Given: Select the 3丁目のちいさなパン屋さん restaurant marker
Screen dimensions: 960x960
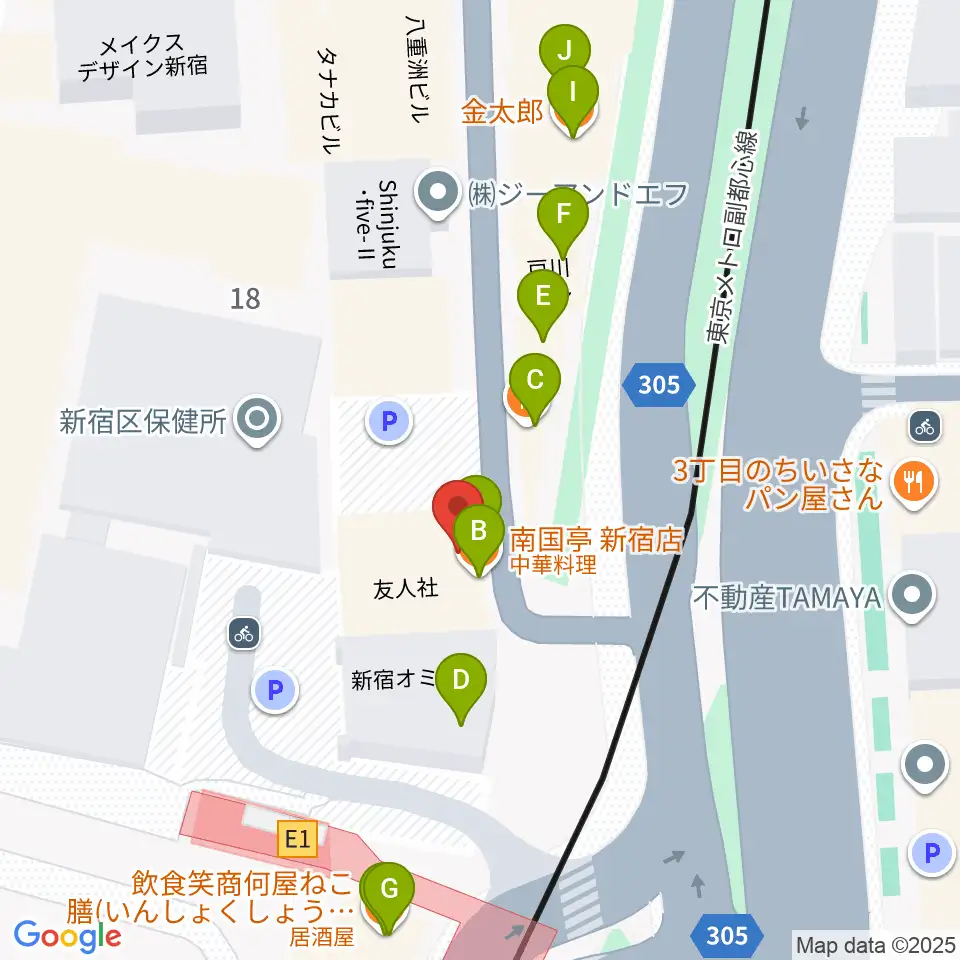Looking at the screenshot, I should pos(914,483).
